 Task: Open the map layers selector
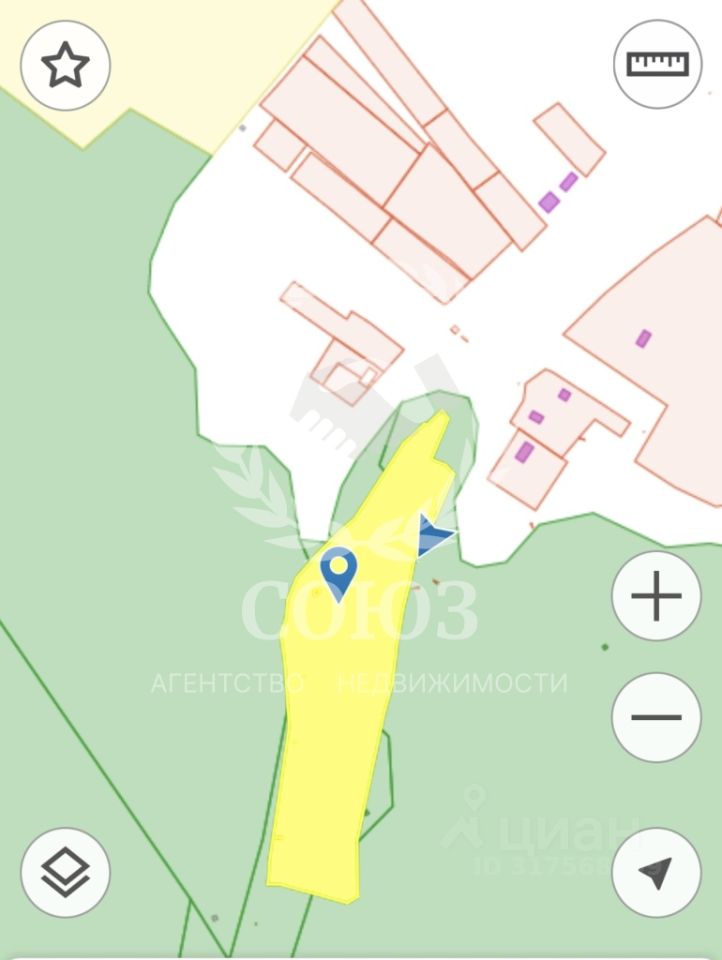(65, 872)
